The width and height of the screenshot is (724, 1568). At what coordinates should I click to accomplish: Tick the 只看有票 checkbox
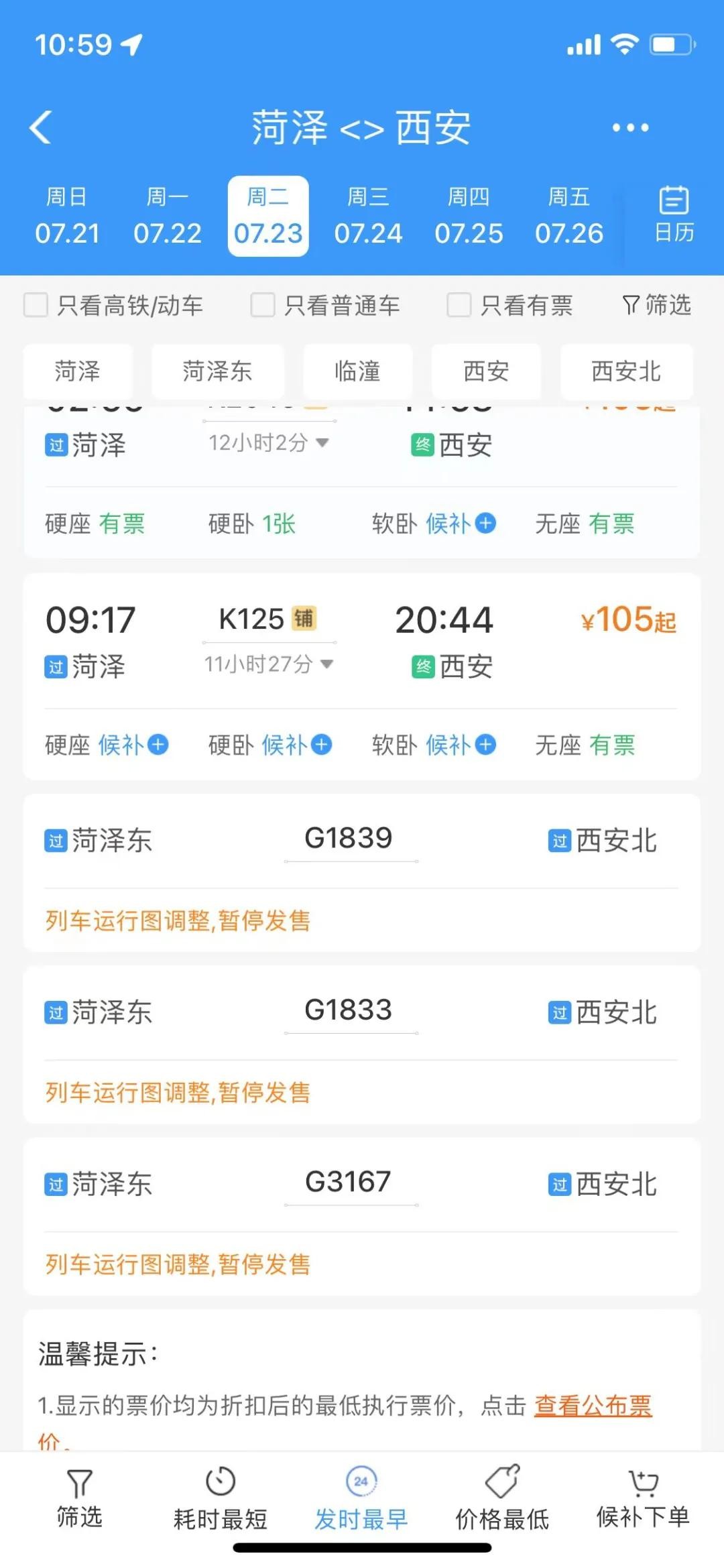pyautogui.click(x=459, y=305)
